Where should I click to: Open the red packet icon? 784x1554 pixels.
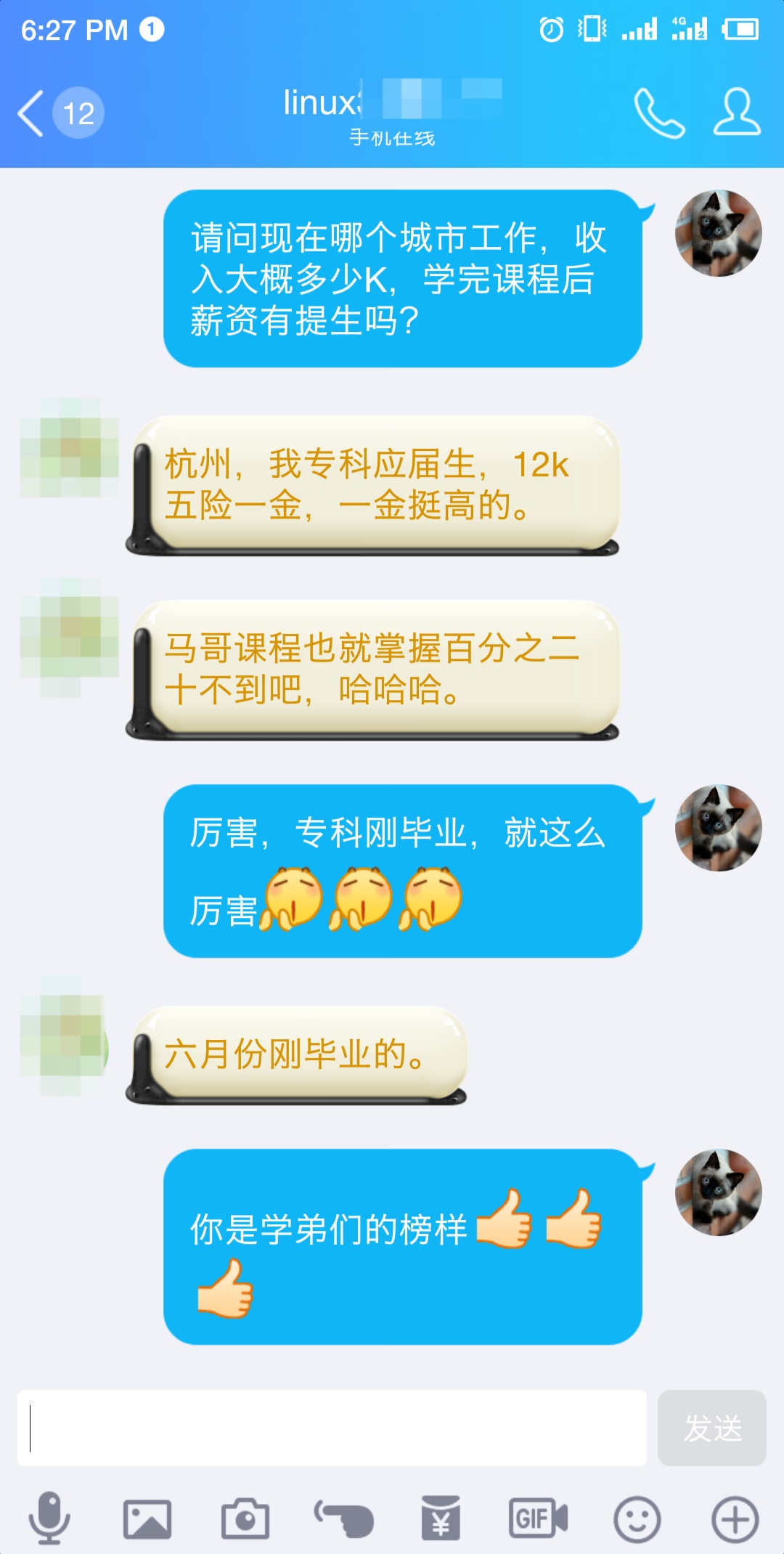pyautogui.click(x=441, y=1518)
